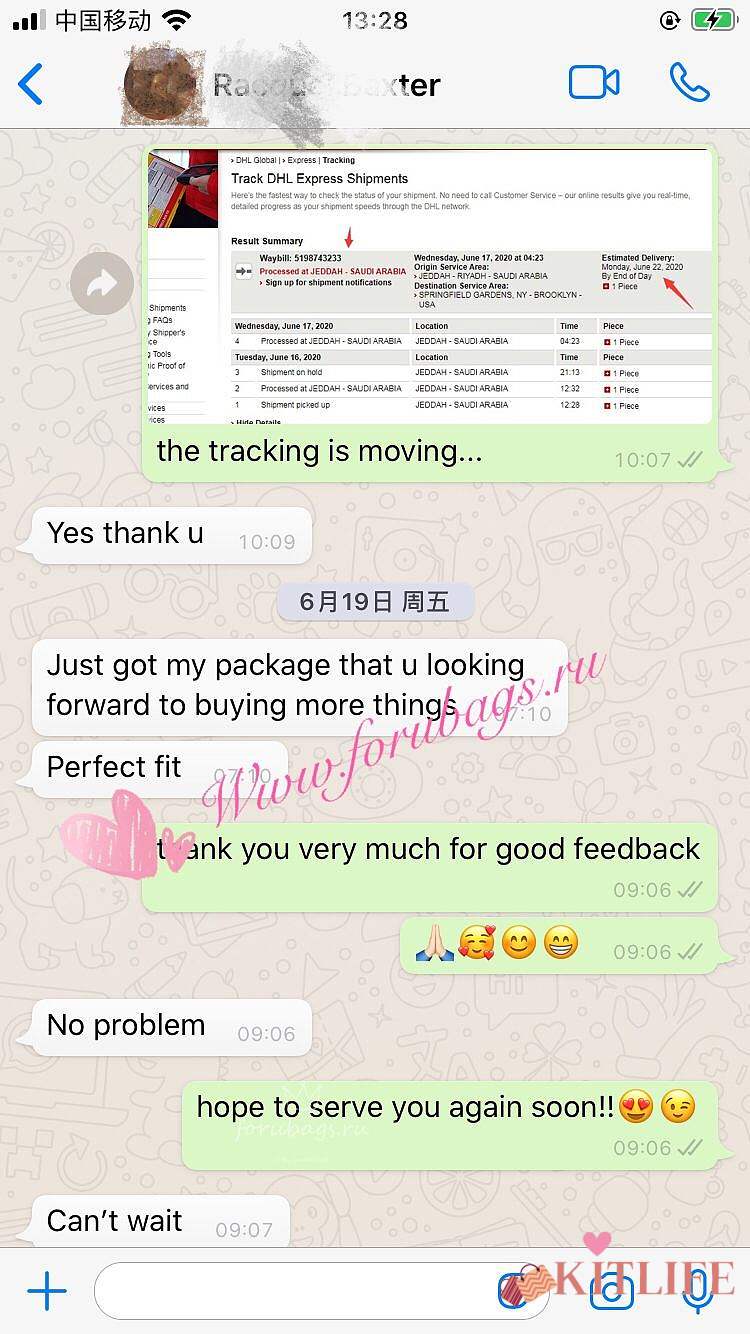Open the DHL tracking screenshot image
The width and height of the screenshot is (750, 1334).
pyautogui.click(x=430, y=286)
